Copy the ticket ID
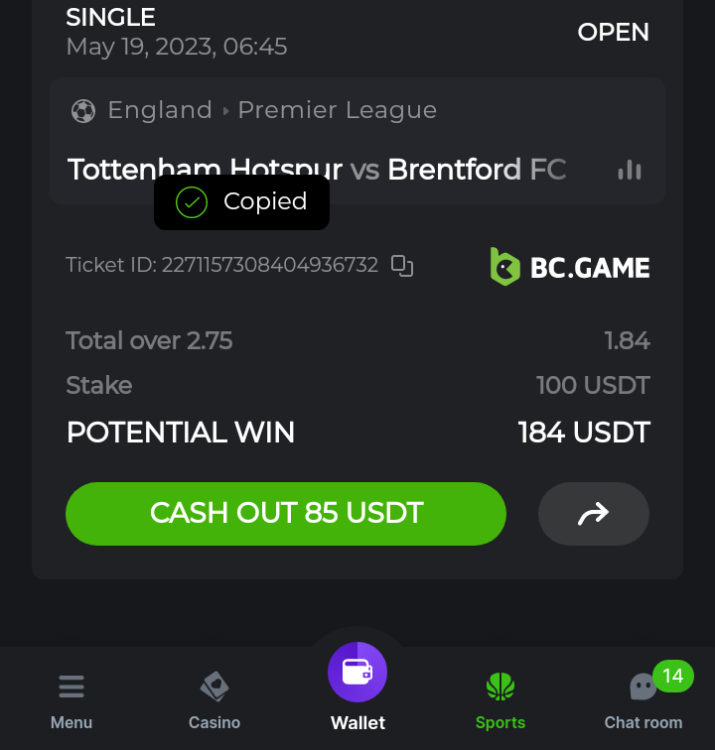715x750 pixels. tap(402, 265)
